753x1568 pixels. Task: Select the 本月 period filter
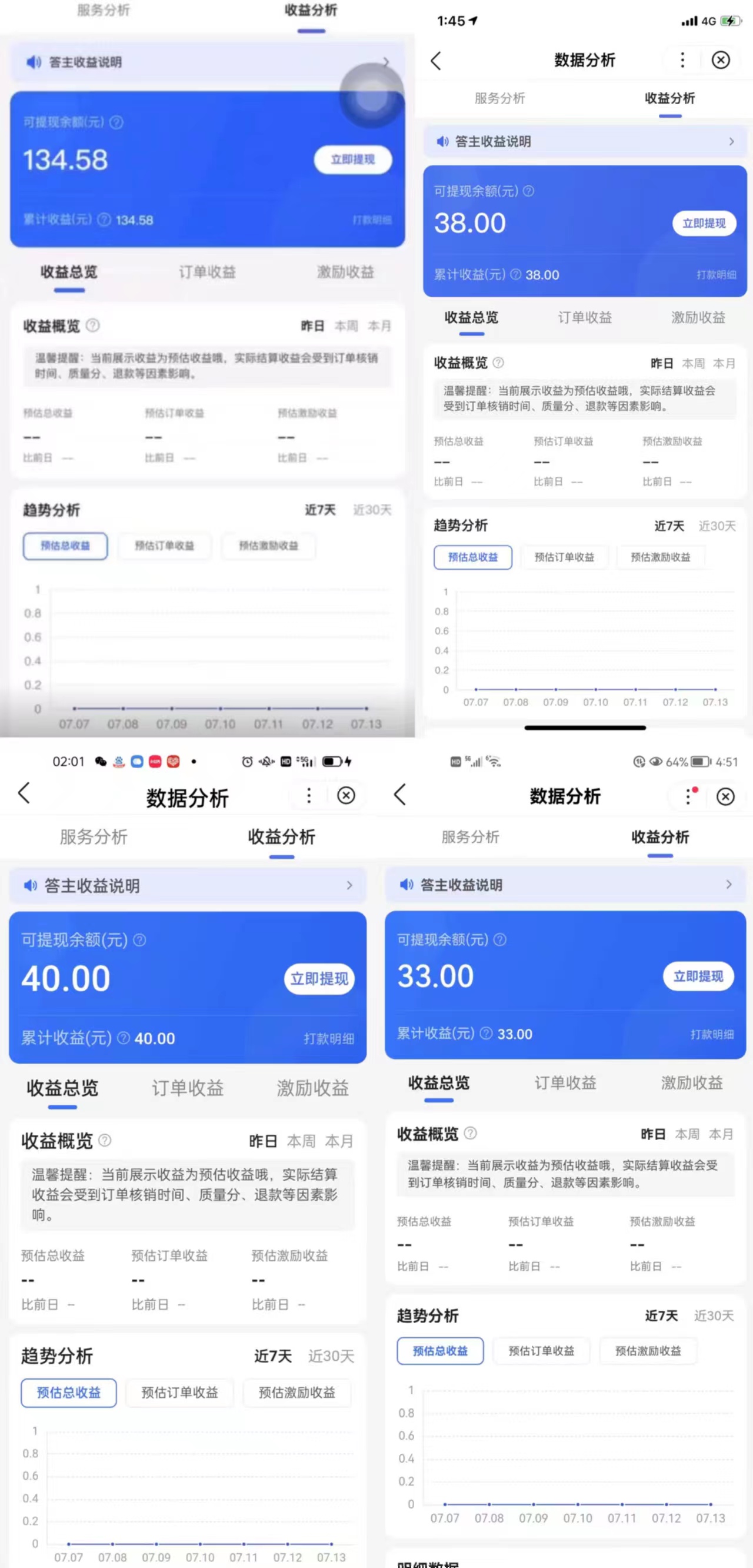(x=380, y=325)
